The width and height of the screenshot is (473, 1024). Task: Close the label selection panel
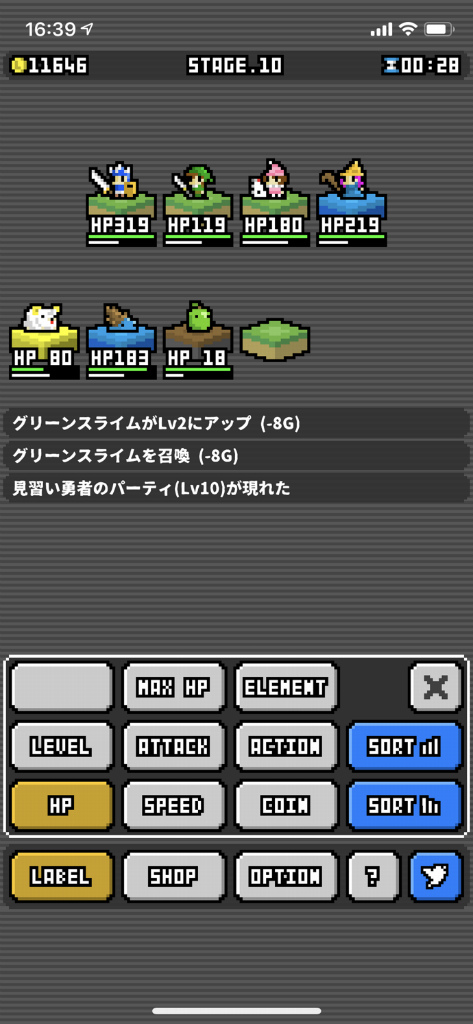(435, 687)
